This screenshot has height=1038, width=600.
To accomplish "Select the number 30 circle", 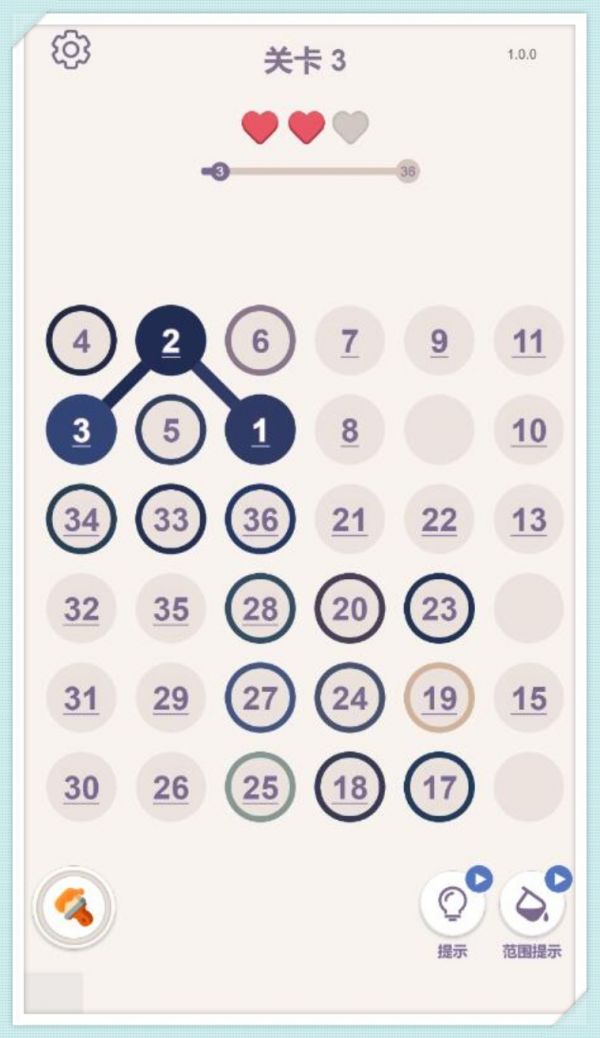I will pyautogui.click(x=81, y=787).
